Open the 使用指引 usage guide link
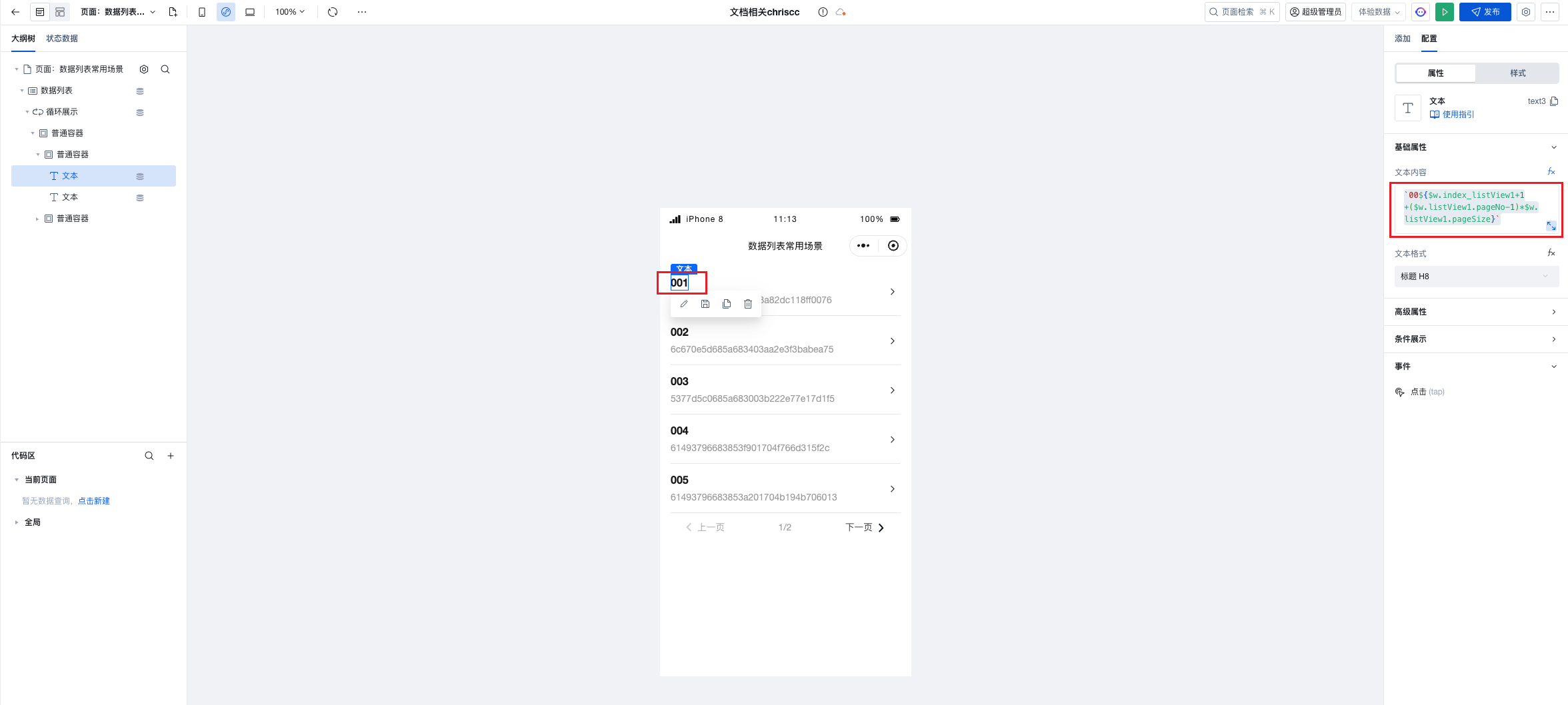 coord(1457,115)
